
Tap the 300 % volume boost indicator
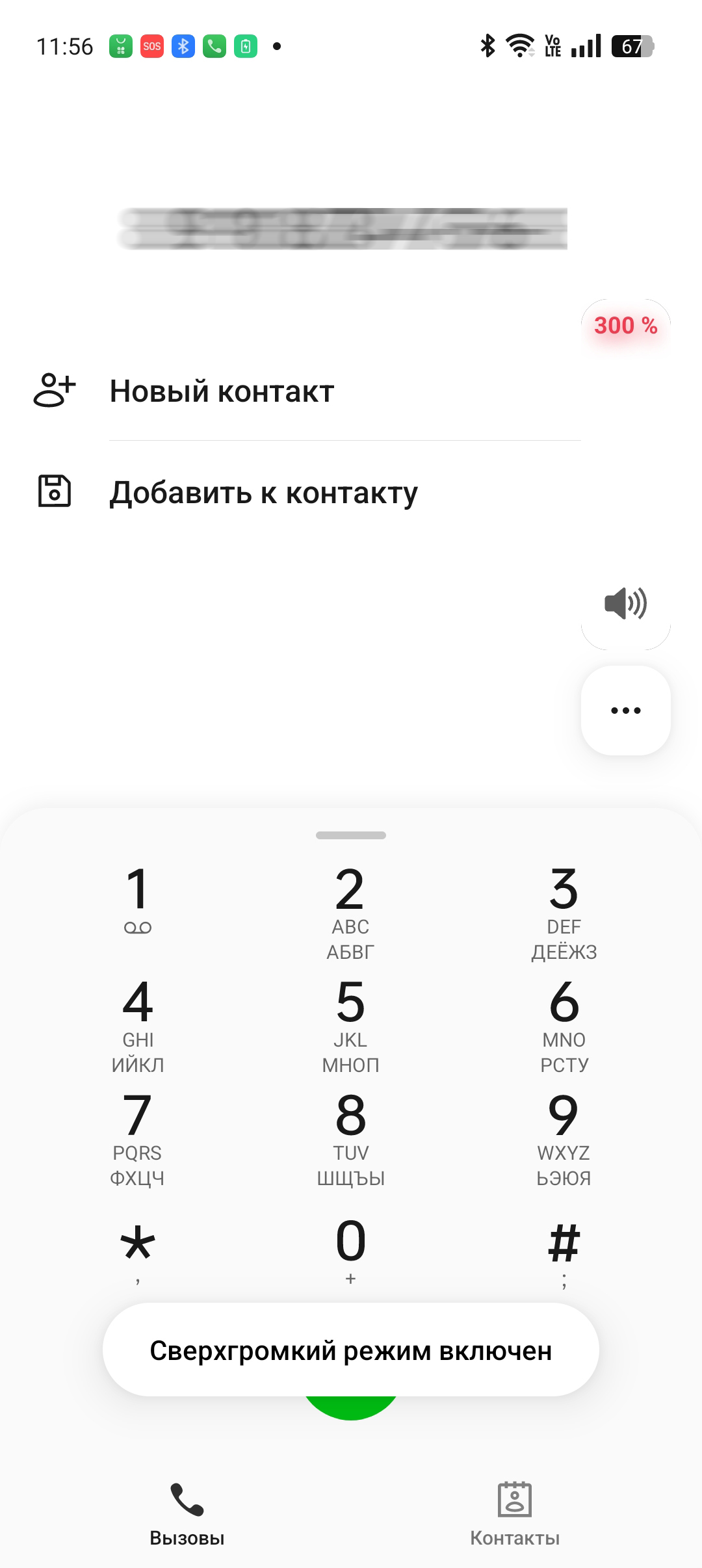625,325
